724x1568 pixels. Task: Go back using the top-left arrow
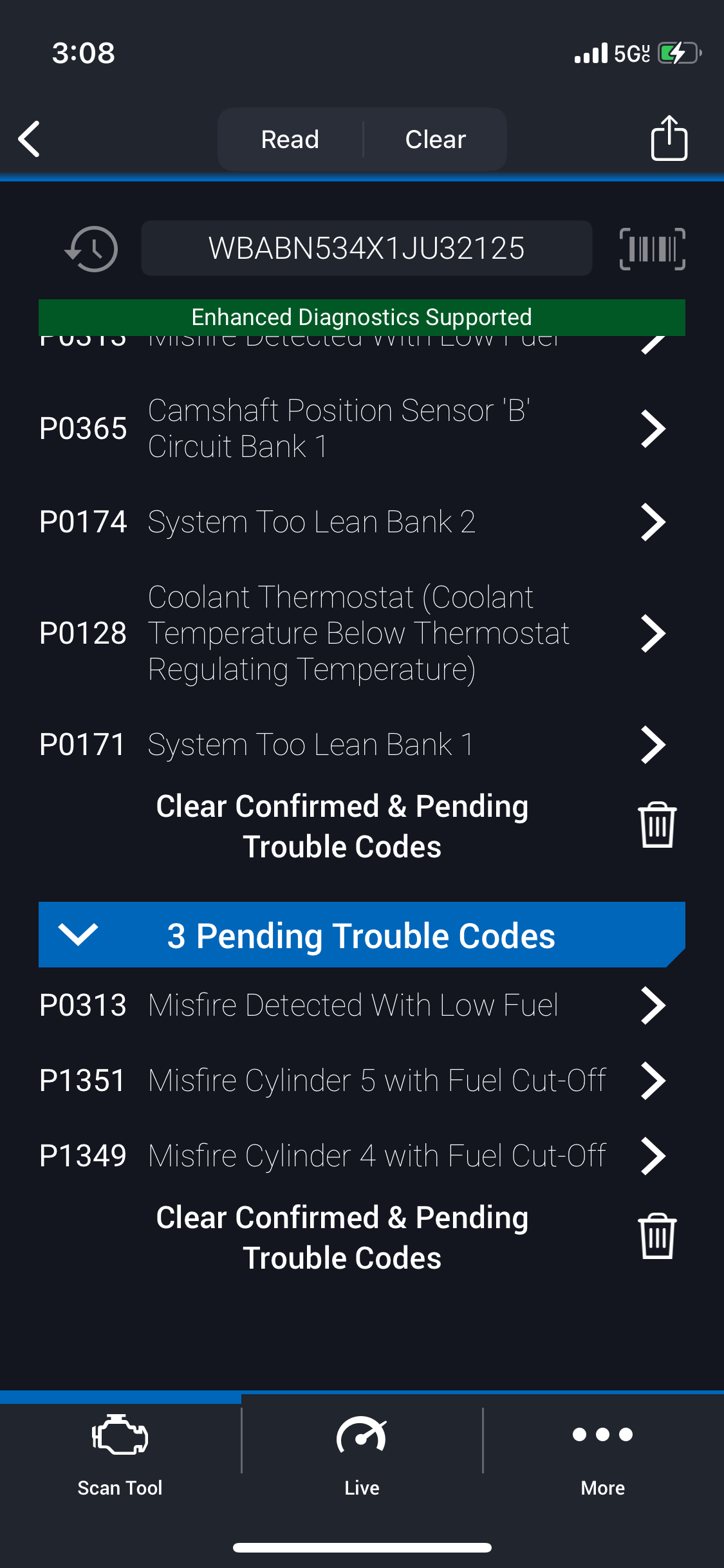(x=30, y=138)
